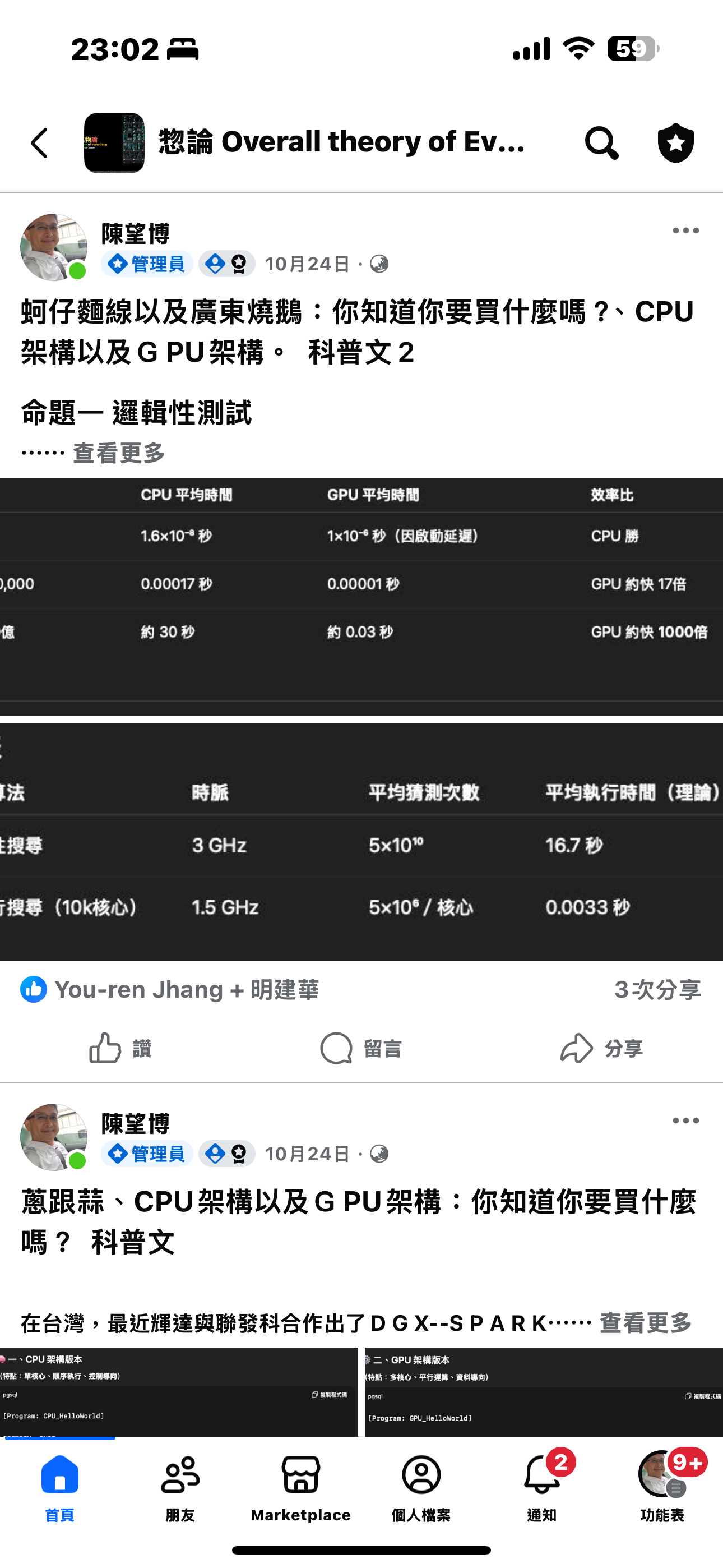
Task: Open the group admin shield badge
Action: point(675,143)
